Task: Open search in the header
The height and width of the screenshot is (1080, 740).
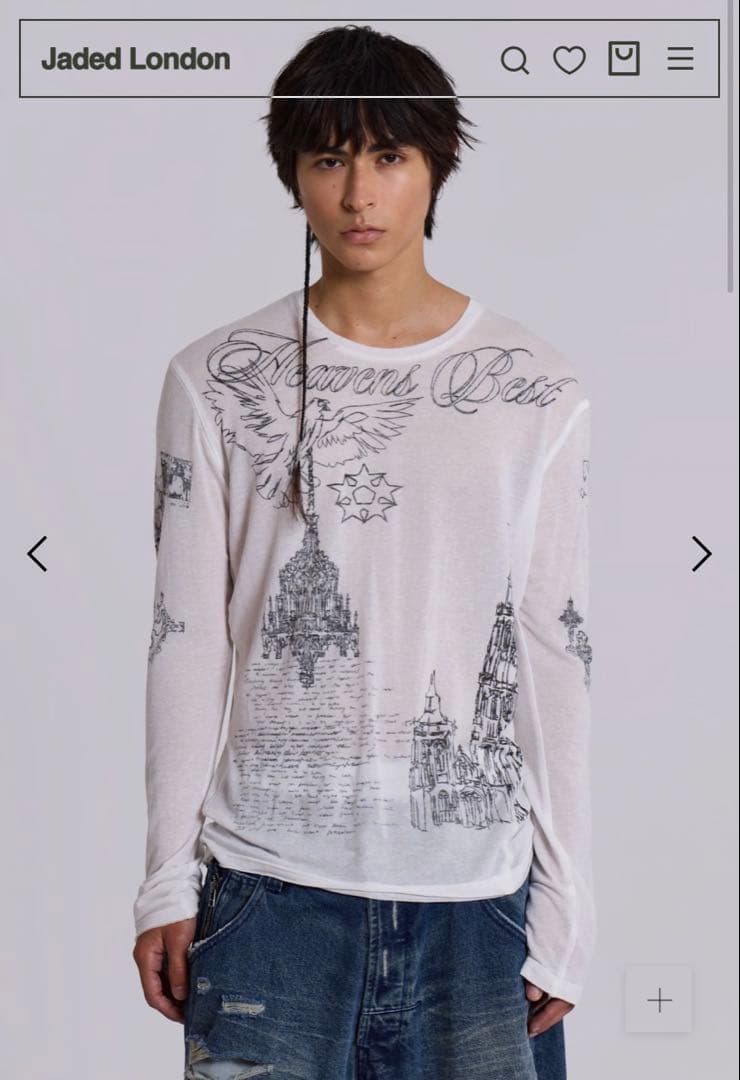Action: pyautogui.click(x=514, y=60)
